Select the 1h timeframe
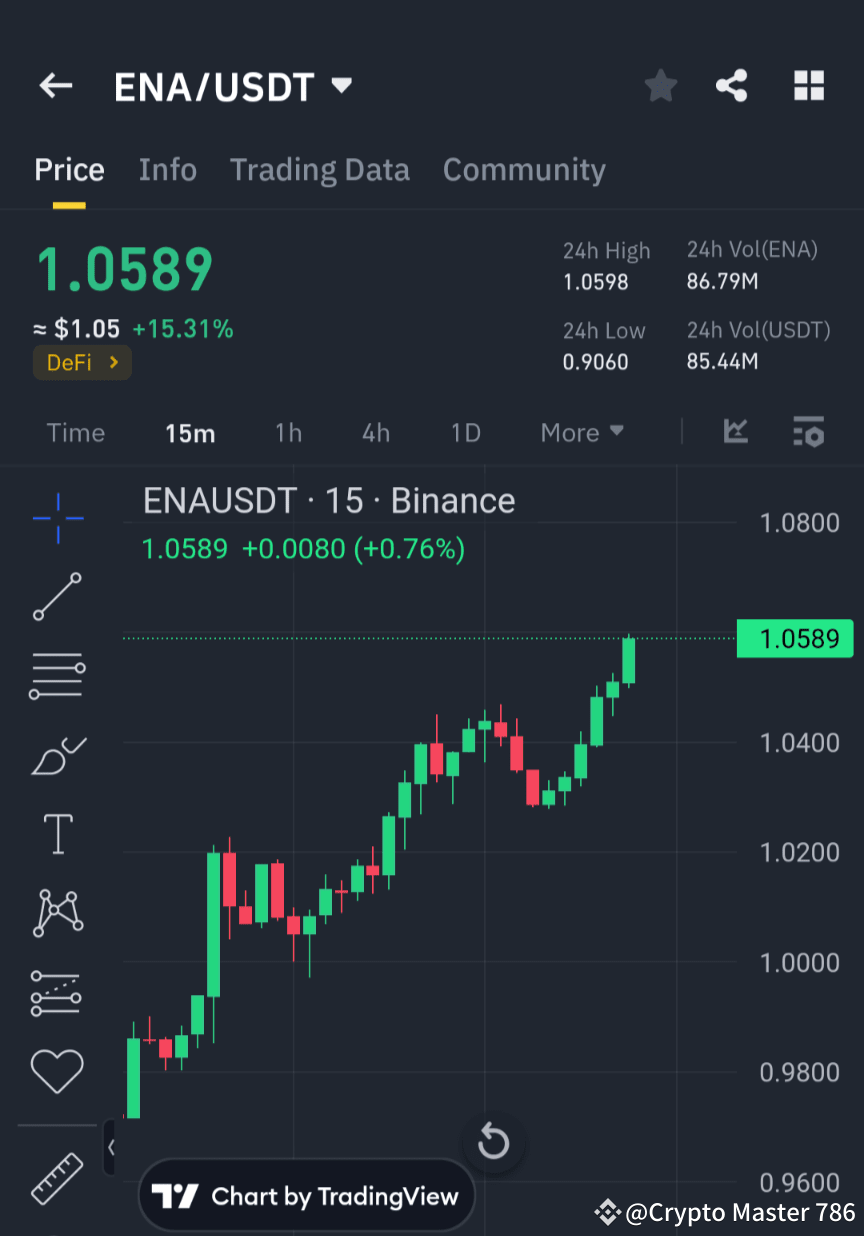 click(288, 432)
